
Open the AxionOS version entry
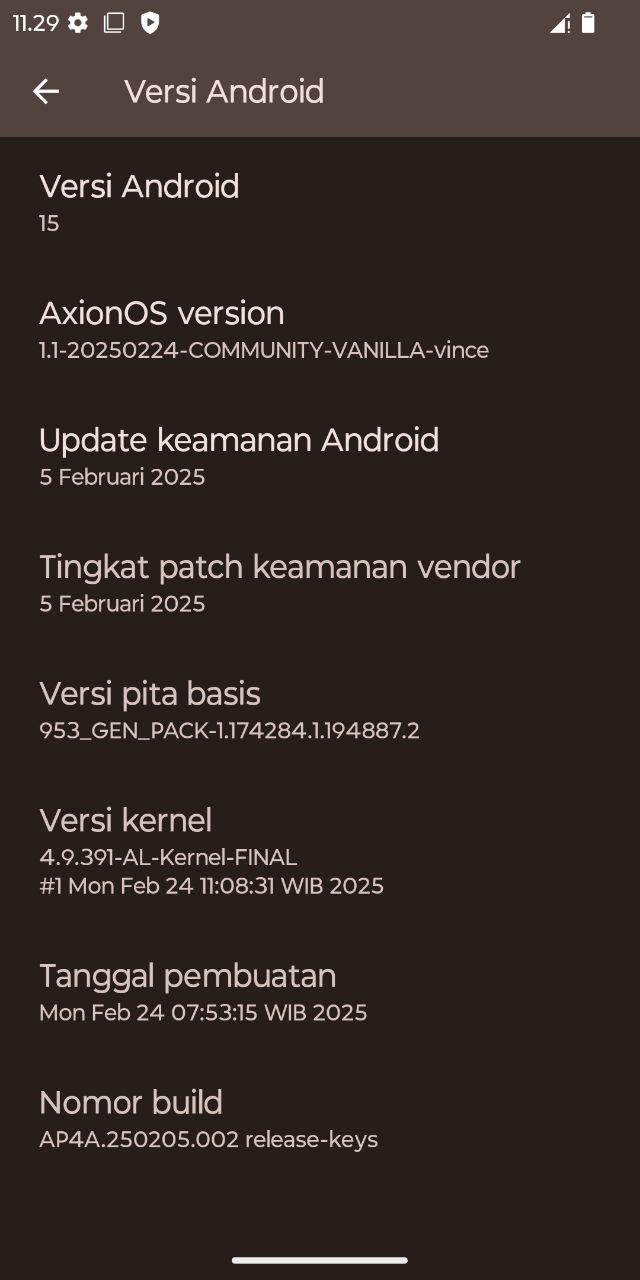pos(320,330)
